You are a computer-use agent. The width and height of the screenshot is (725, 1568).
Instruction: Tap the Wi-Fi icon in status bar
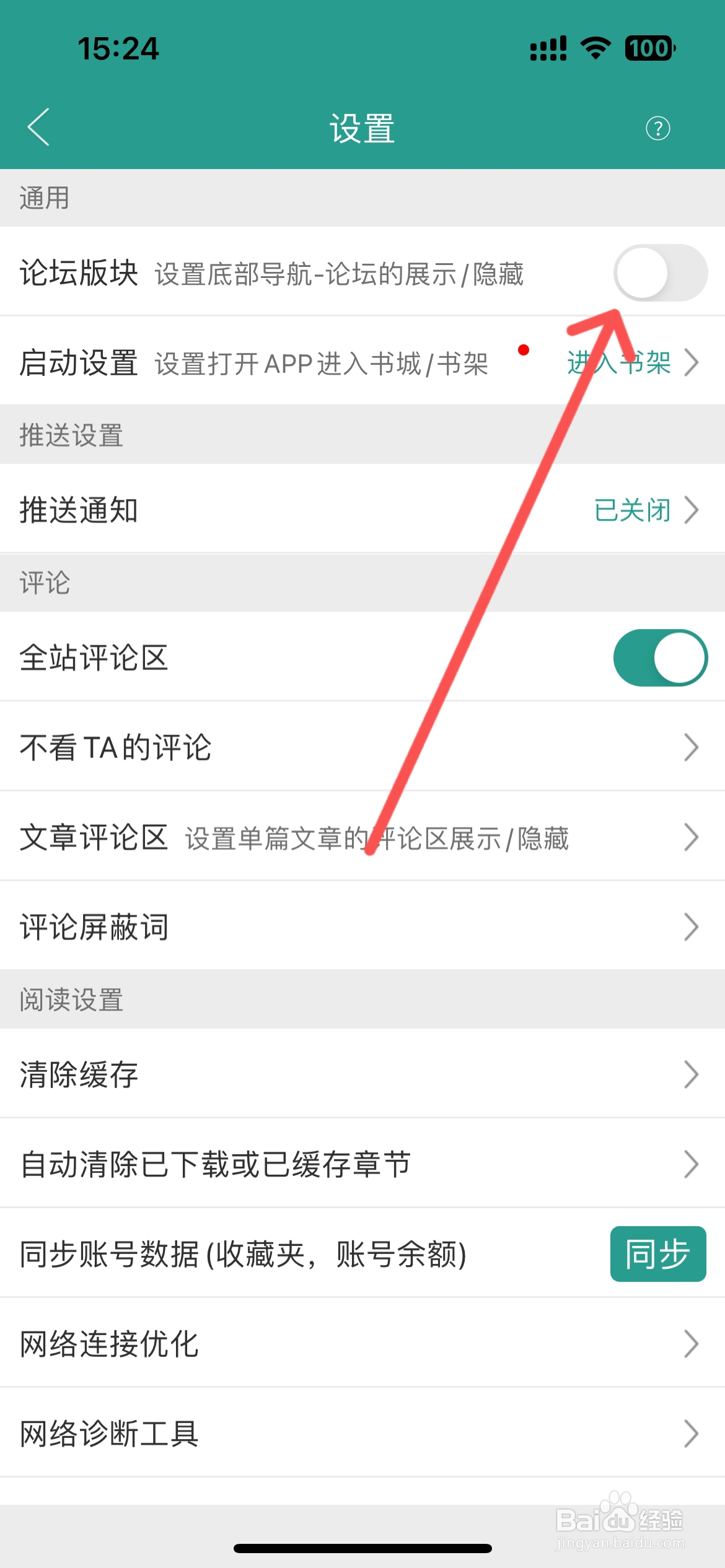pos(594,48)
